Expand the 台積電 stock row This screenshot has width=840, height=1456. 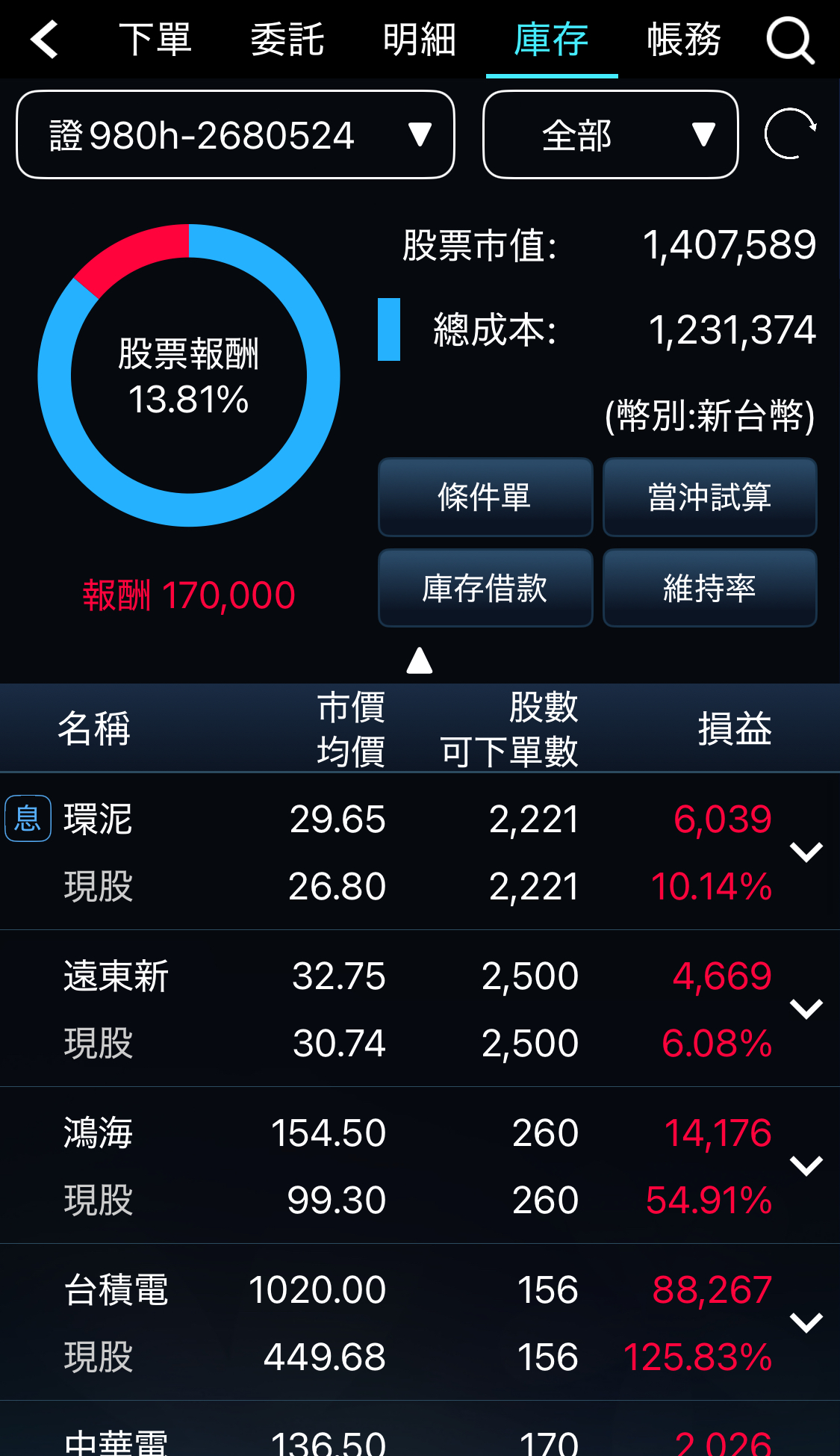[x=806, y=1322]
